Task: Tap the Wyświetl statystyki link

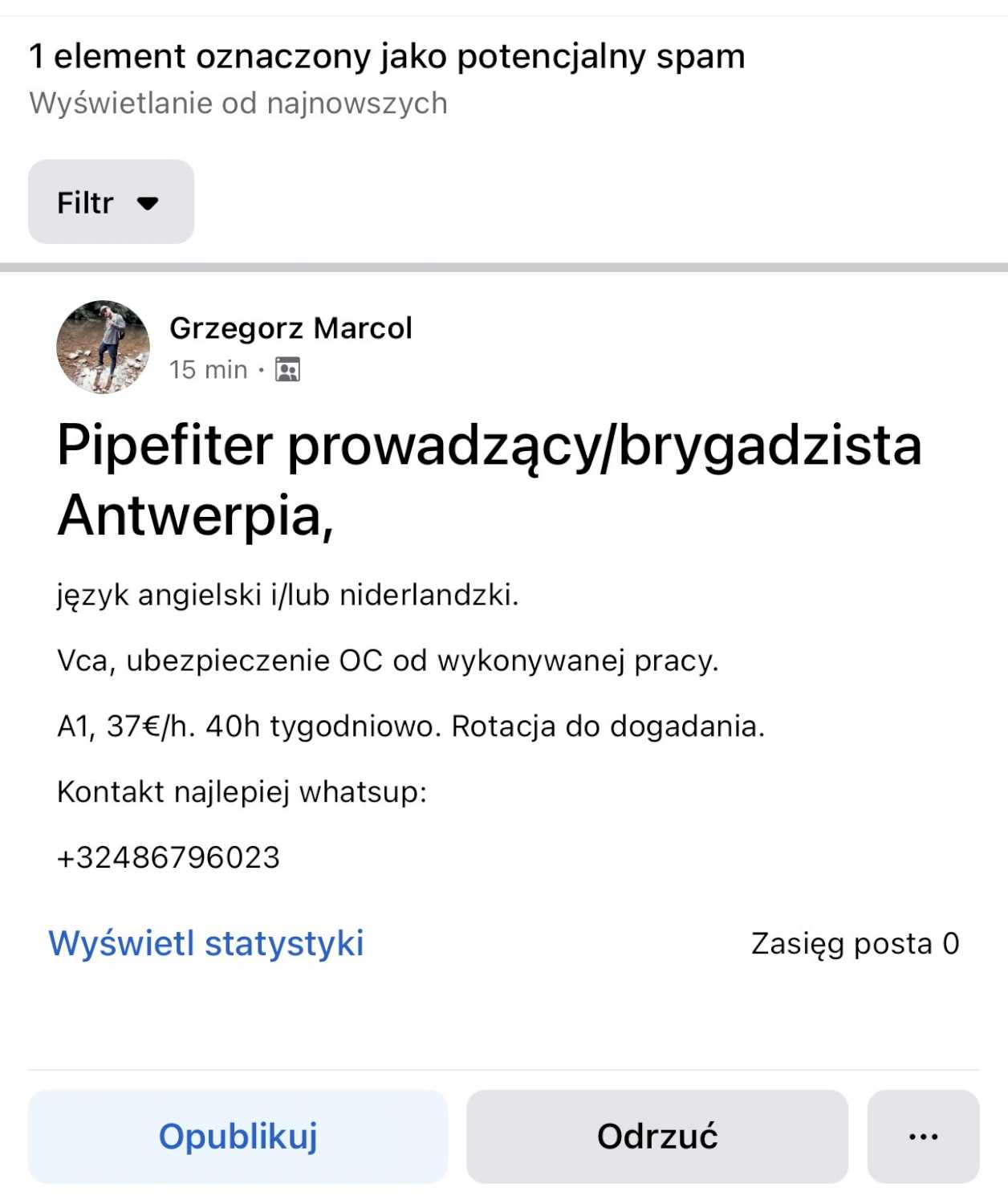Action: [x=206, y=943]
